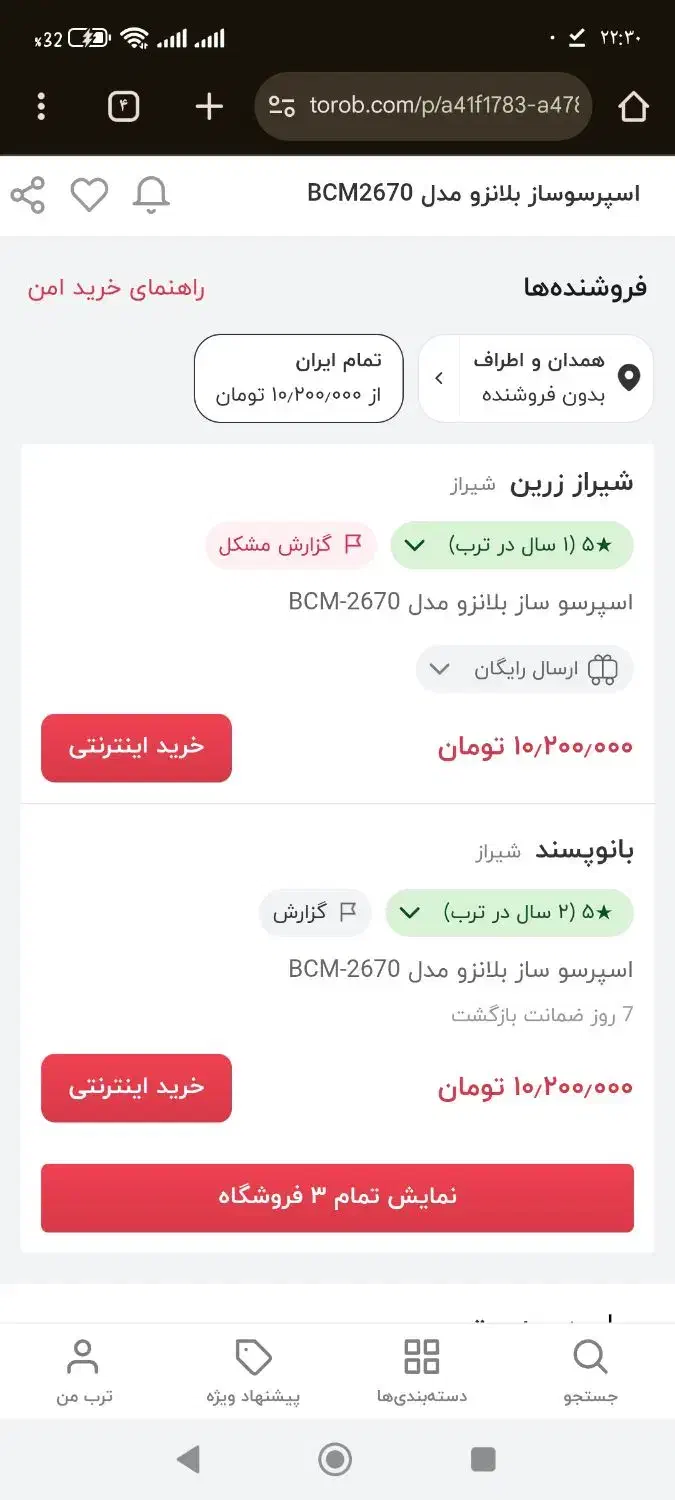Expand the rating chip for بانوپسند
The height and width of the screenshot is (1500, 675).
point(508,912)
